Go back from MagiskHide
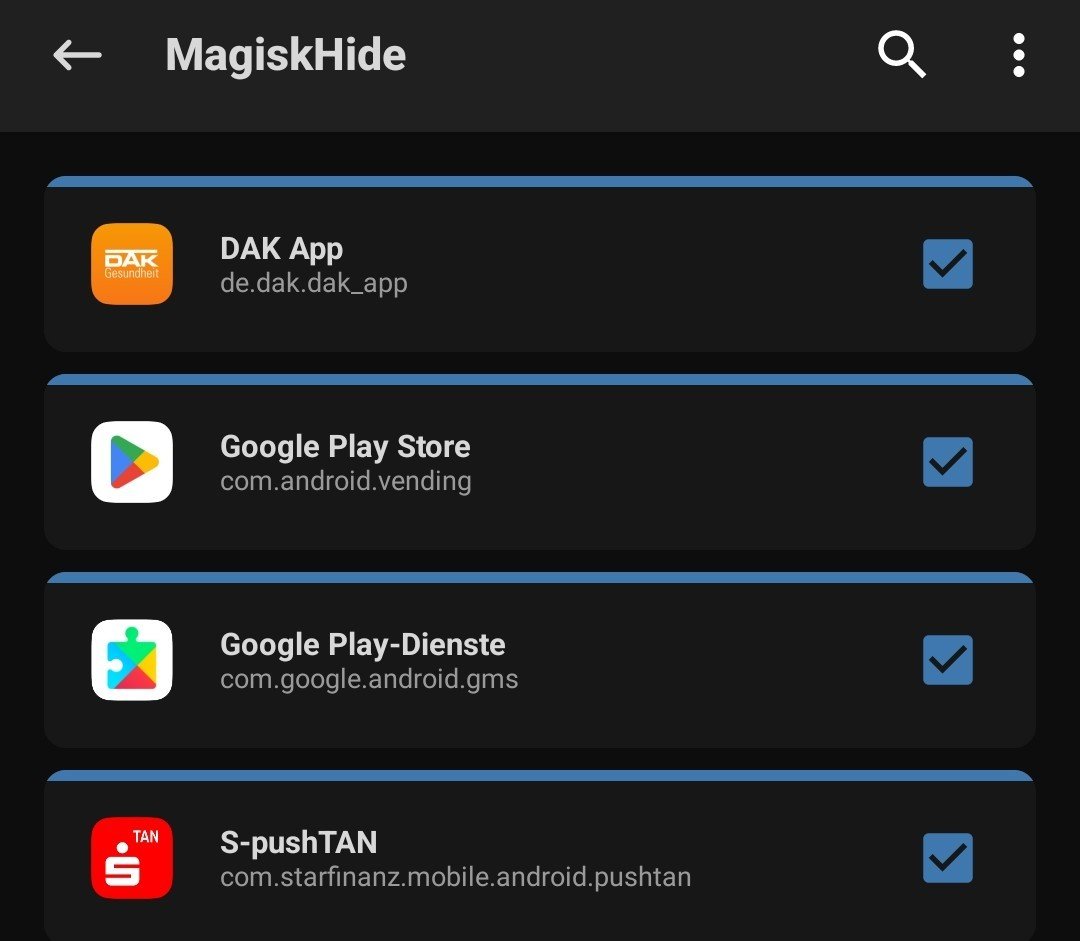The width and height of the screenshot is (1080, 941). [x=77, y=55]
